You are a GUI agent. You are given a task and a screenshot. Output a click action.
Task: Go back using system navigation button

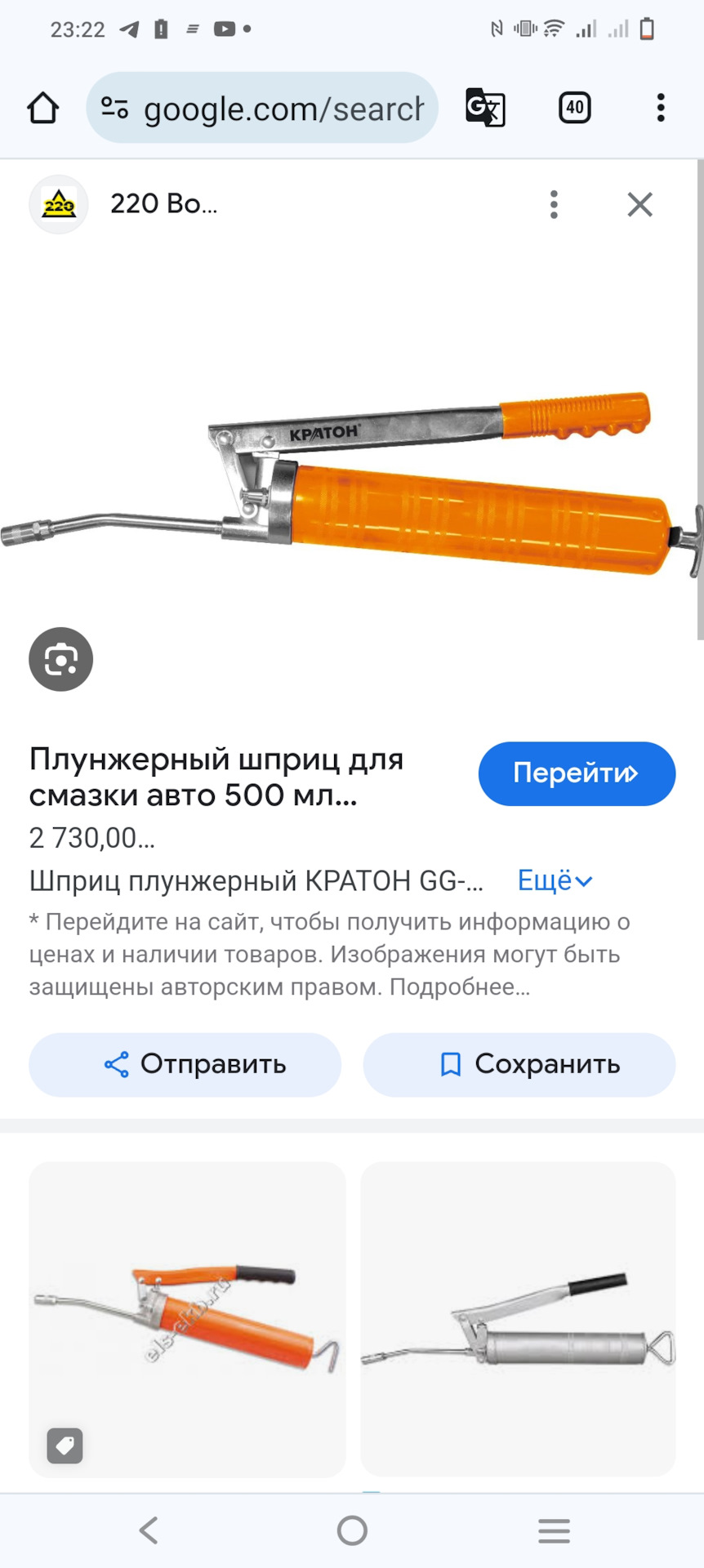pos(149,1530)
